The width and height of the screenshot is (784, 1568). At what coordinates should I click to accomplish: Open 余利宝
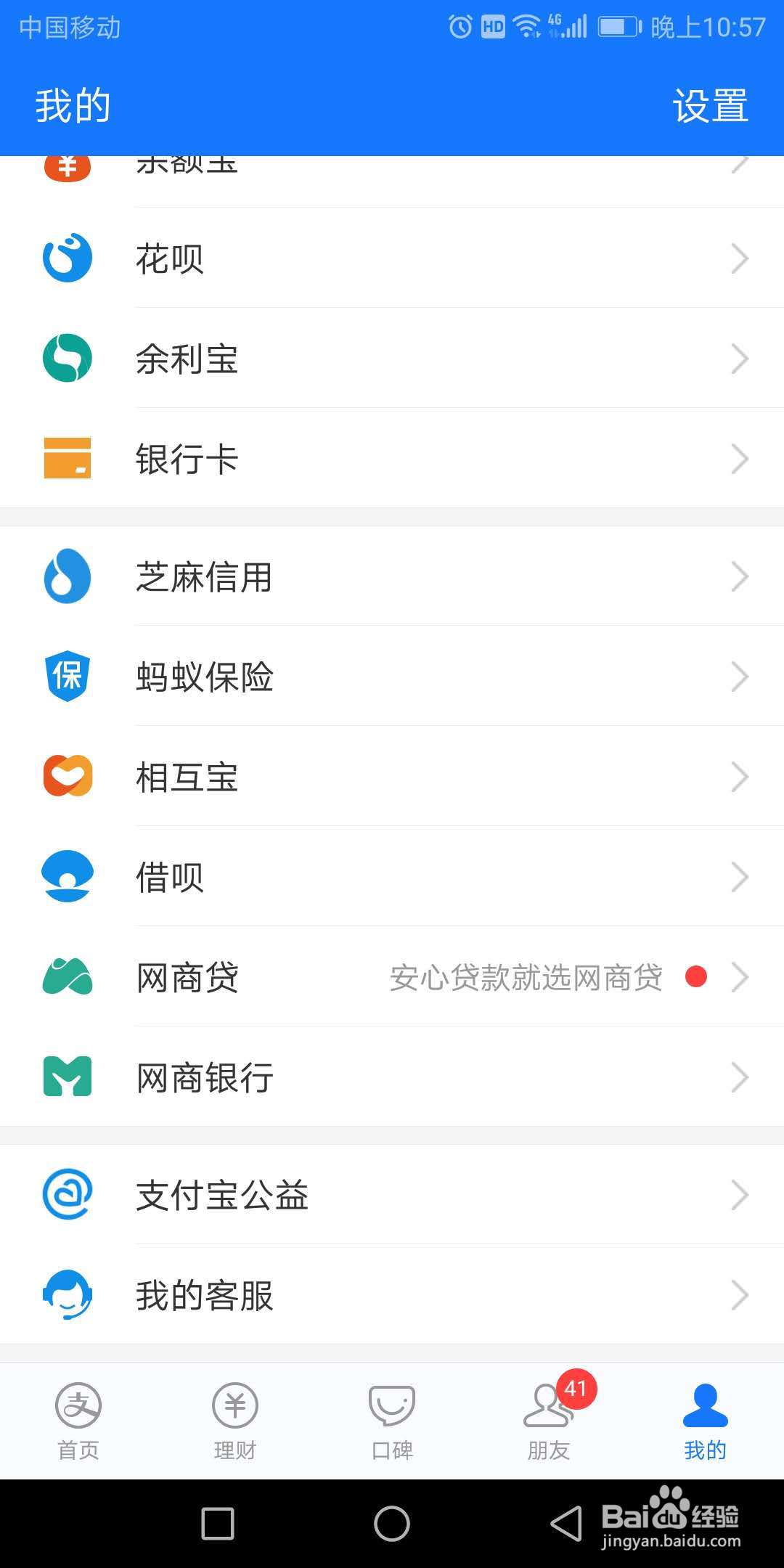(392, 359)
